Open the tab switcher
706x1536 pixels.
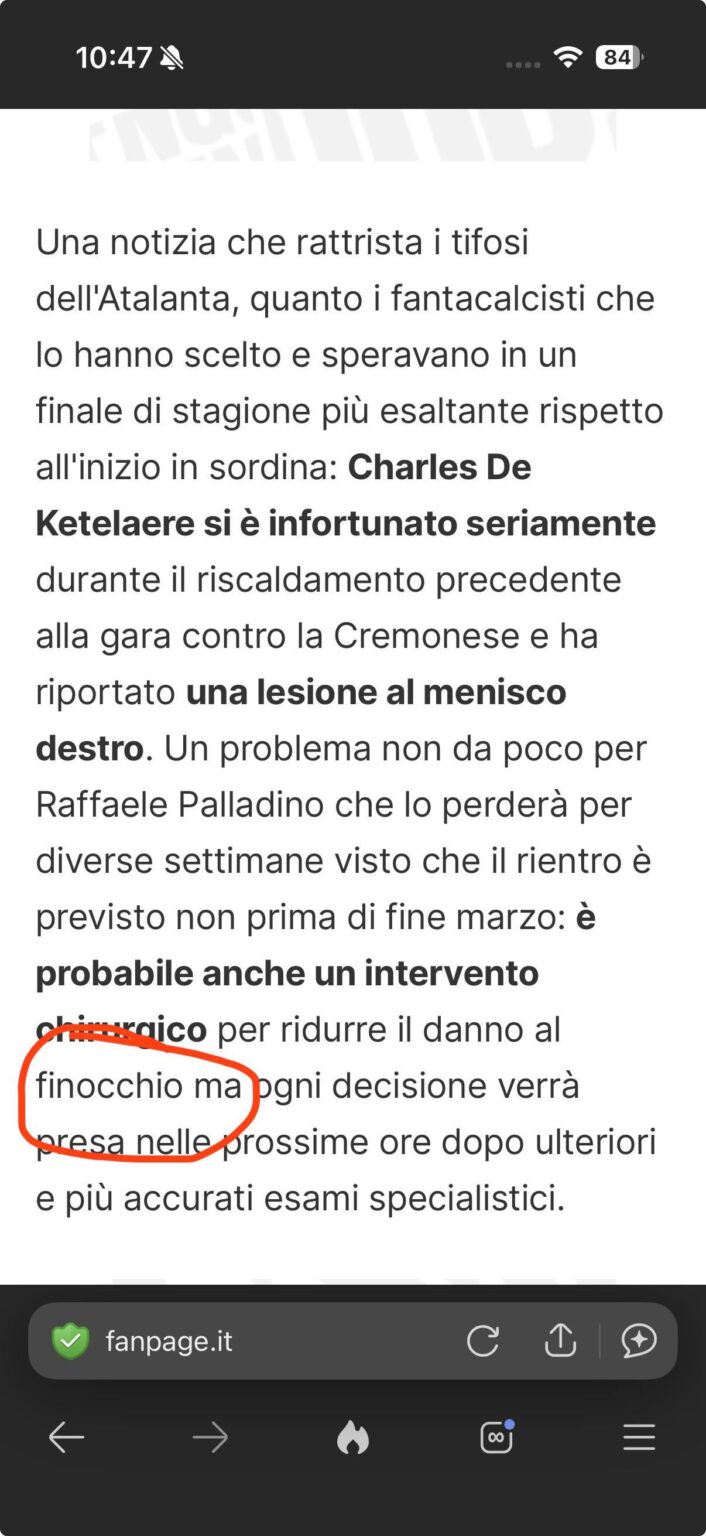[496, 1438]
